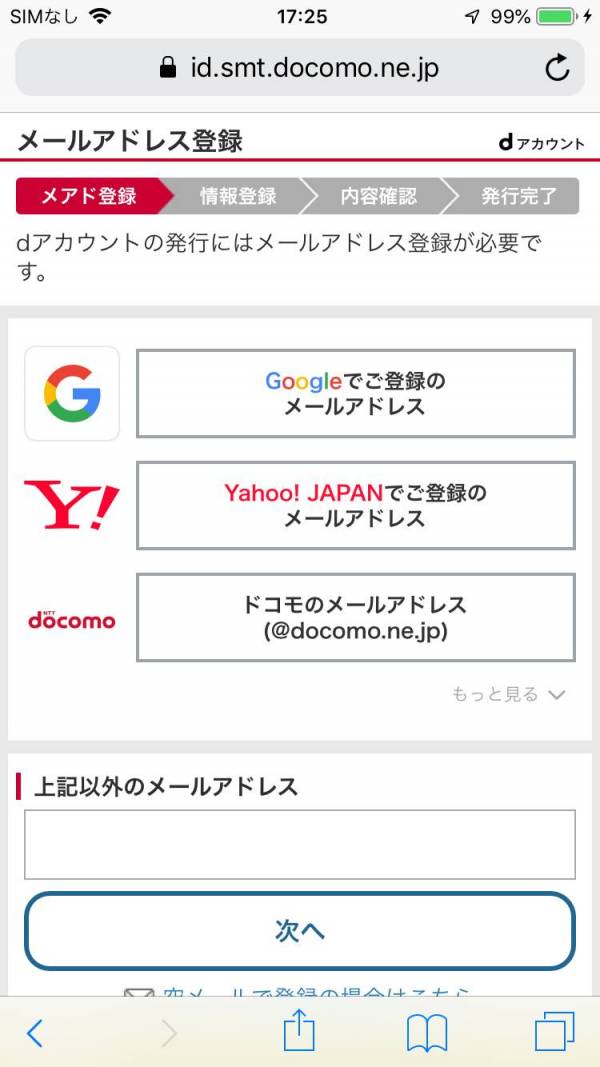
Task: Reload the page from the address bar
Action: [557, 67]
